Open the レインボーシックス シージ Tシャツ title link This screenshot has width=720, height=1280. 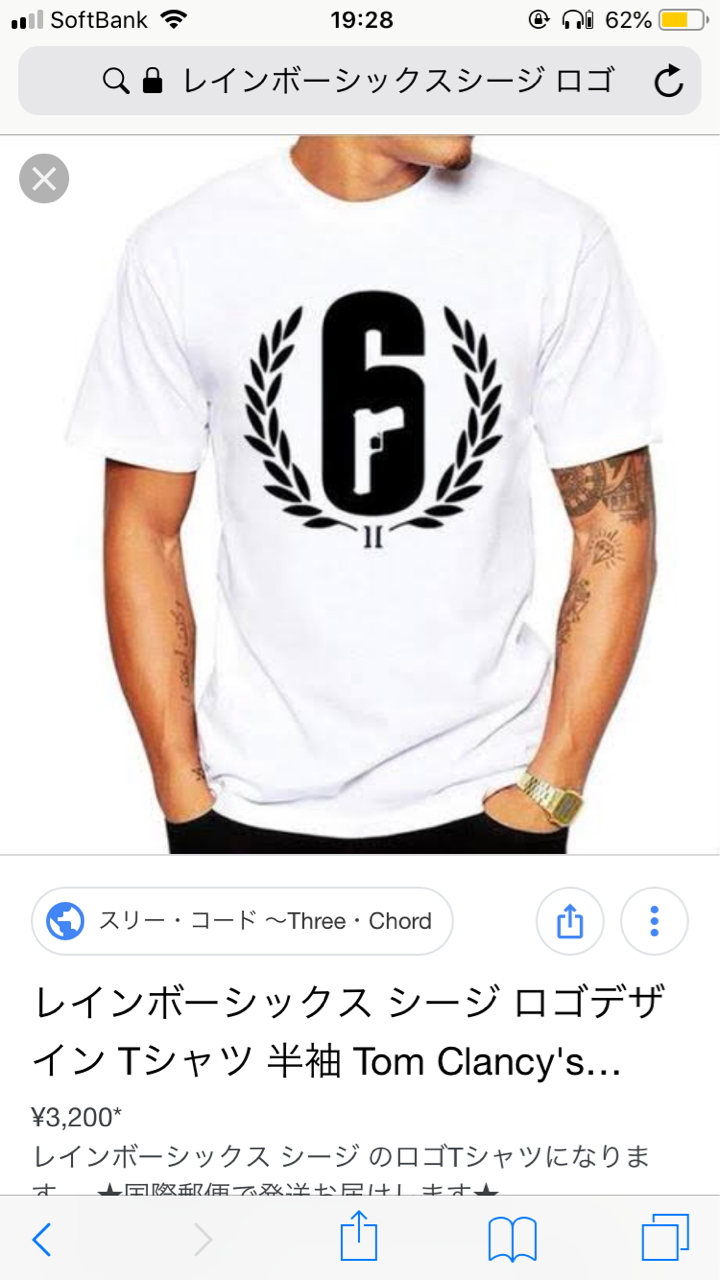(349, 1032)
